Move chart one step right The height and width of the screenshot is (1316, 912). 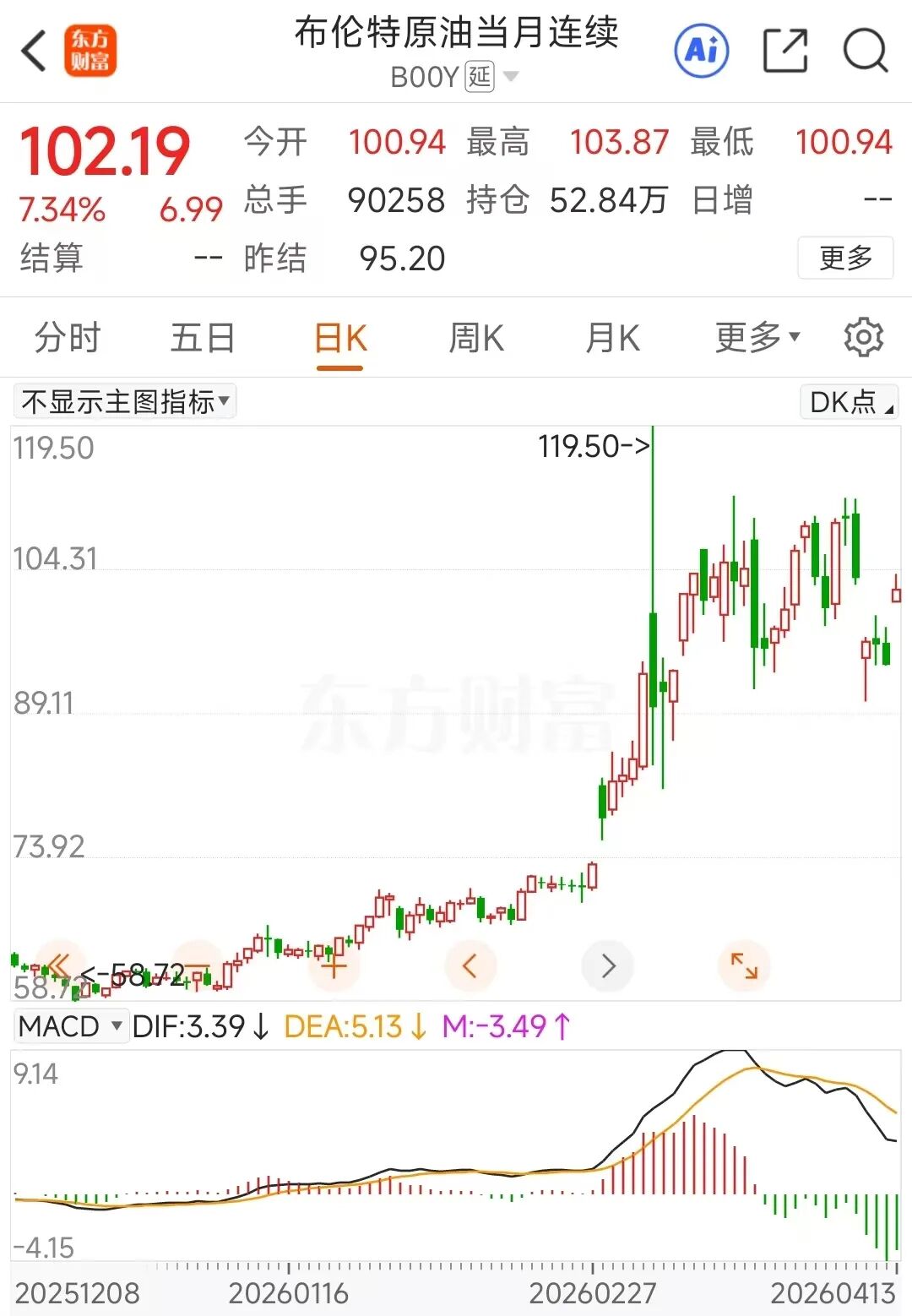click(608, 965)
